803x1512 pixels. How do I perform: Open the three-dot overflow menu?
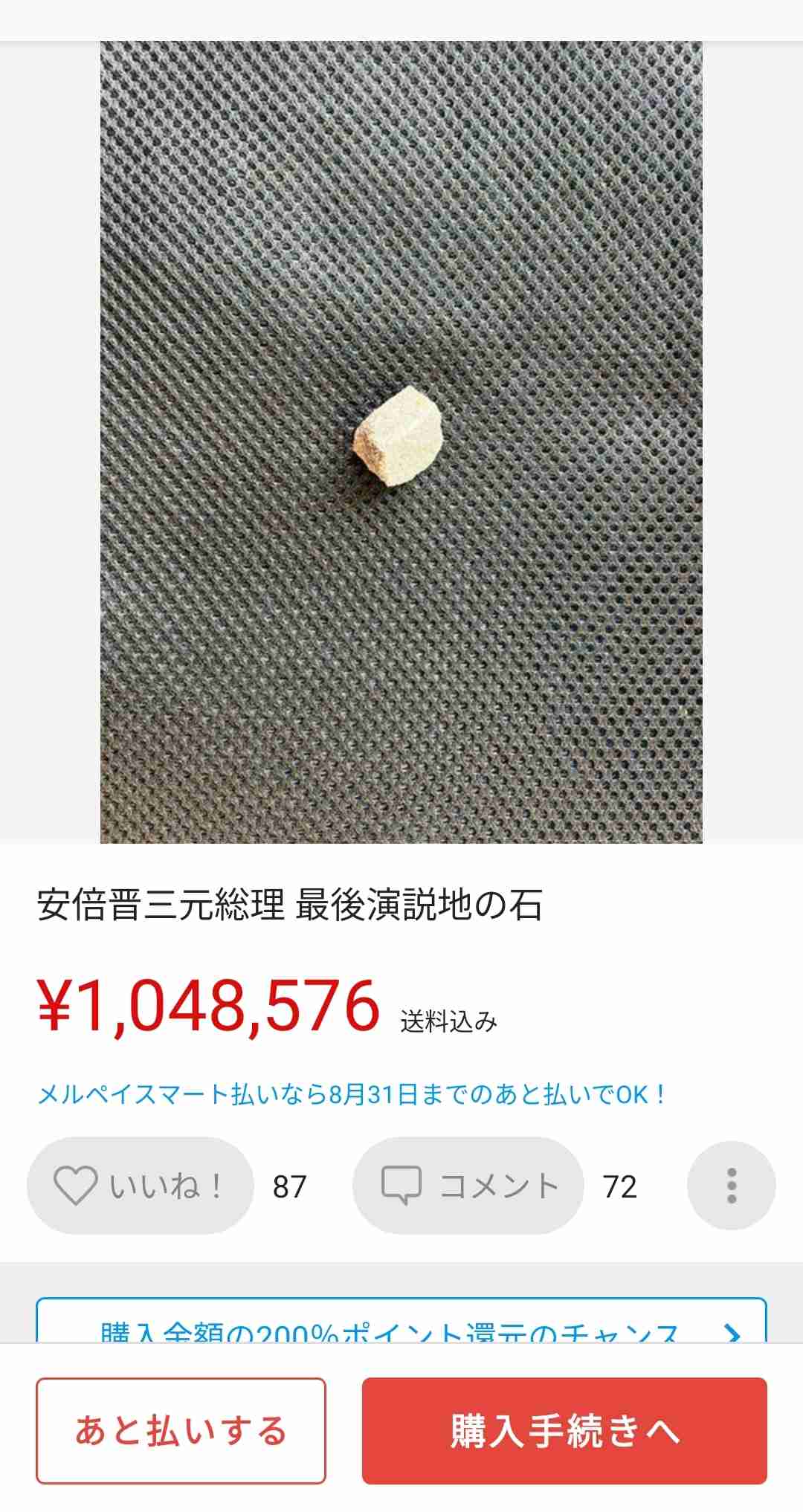(x=732, y=1186)
